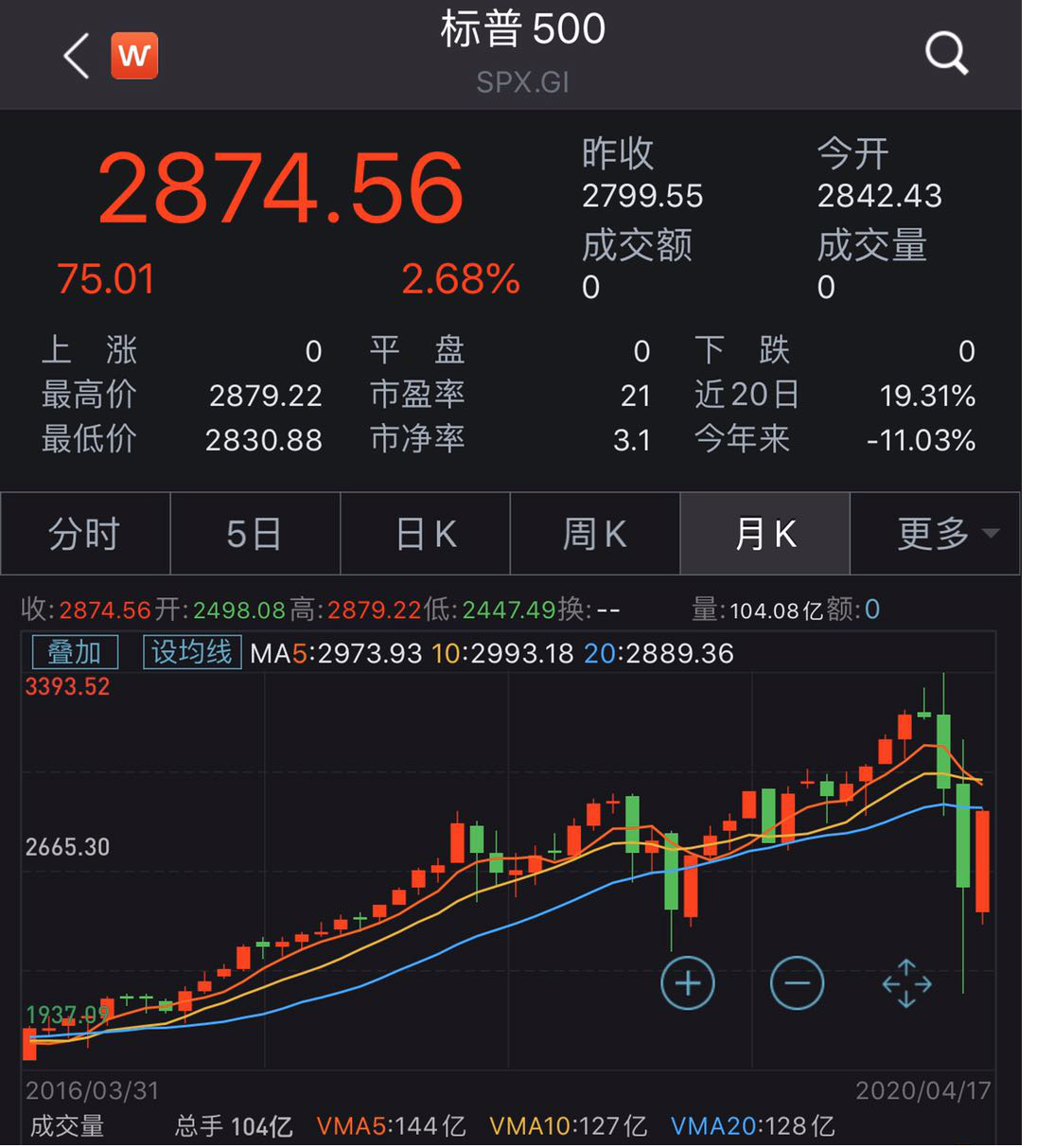This screenshot has height=1148, width=1054.
Task: Switch to 分时 chart tab
Action: tap(85, 534)
